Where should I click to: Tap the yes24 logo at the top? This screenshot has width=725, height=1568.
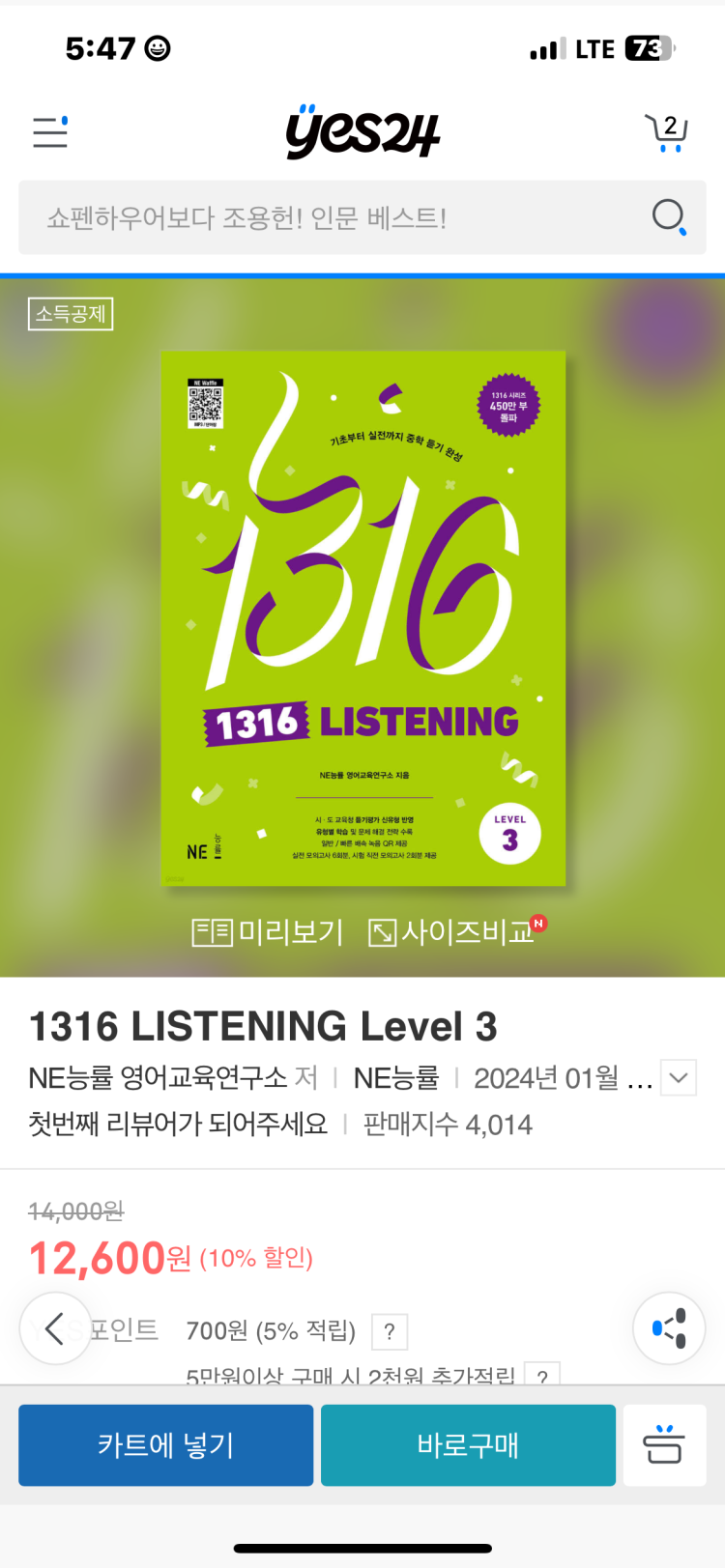coord(362,133)
